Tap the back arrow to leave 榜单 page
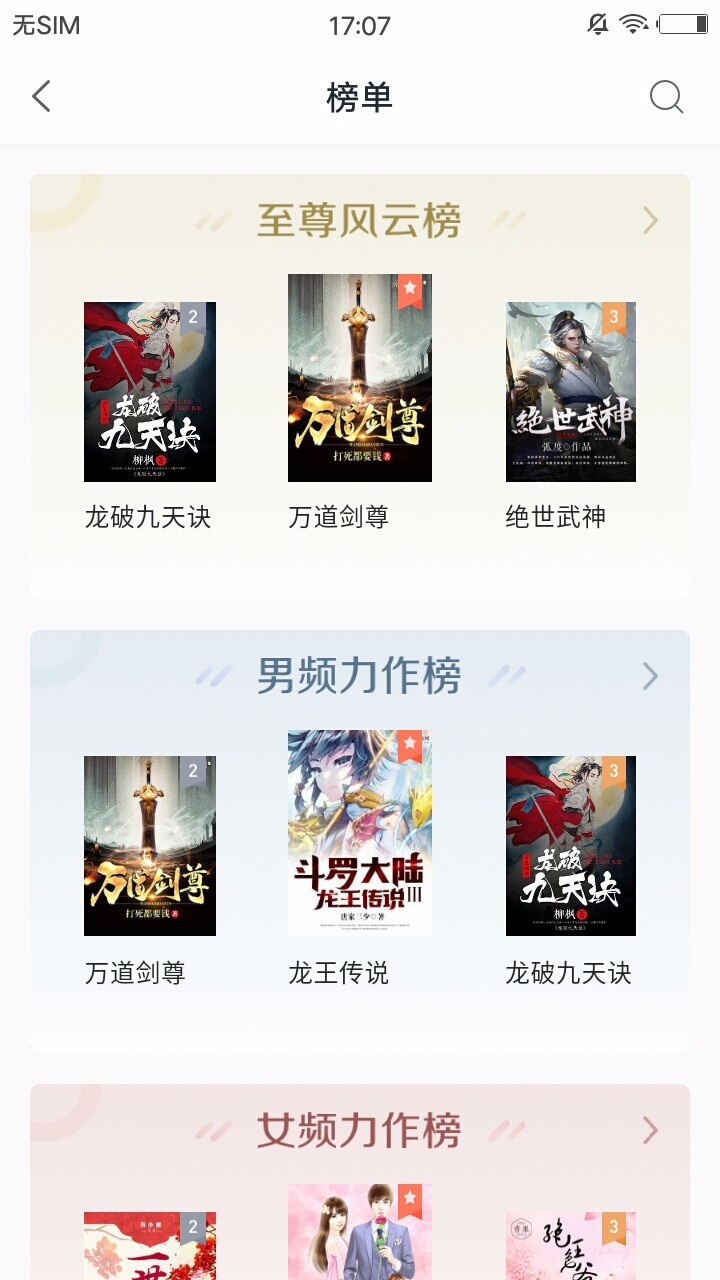This screenshot has height=1280, width=720. click(x=40, y=96)
